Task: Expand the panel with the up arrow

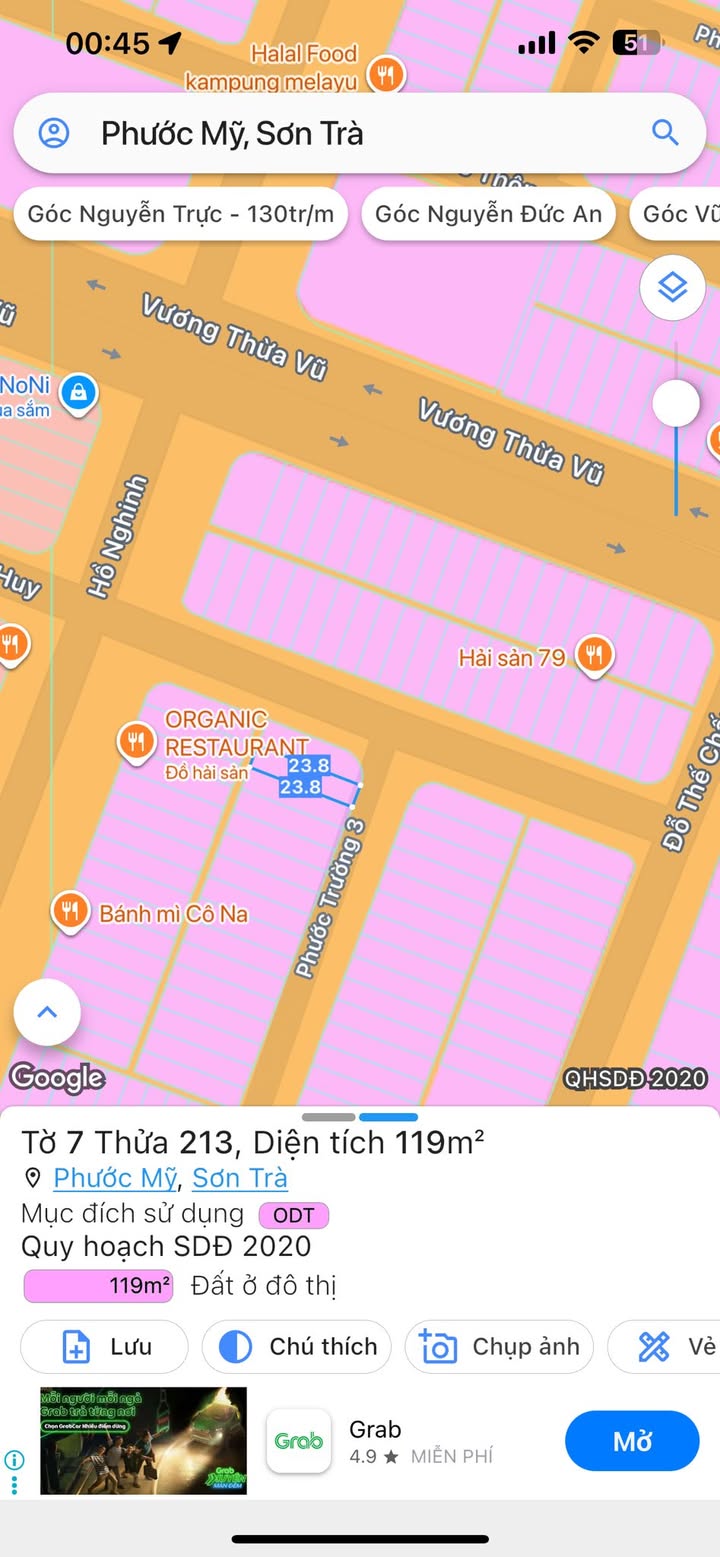Action: tap(47, 1012)
